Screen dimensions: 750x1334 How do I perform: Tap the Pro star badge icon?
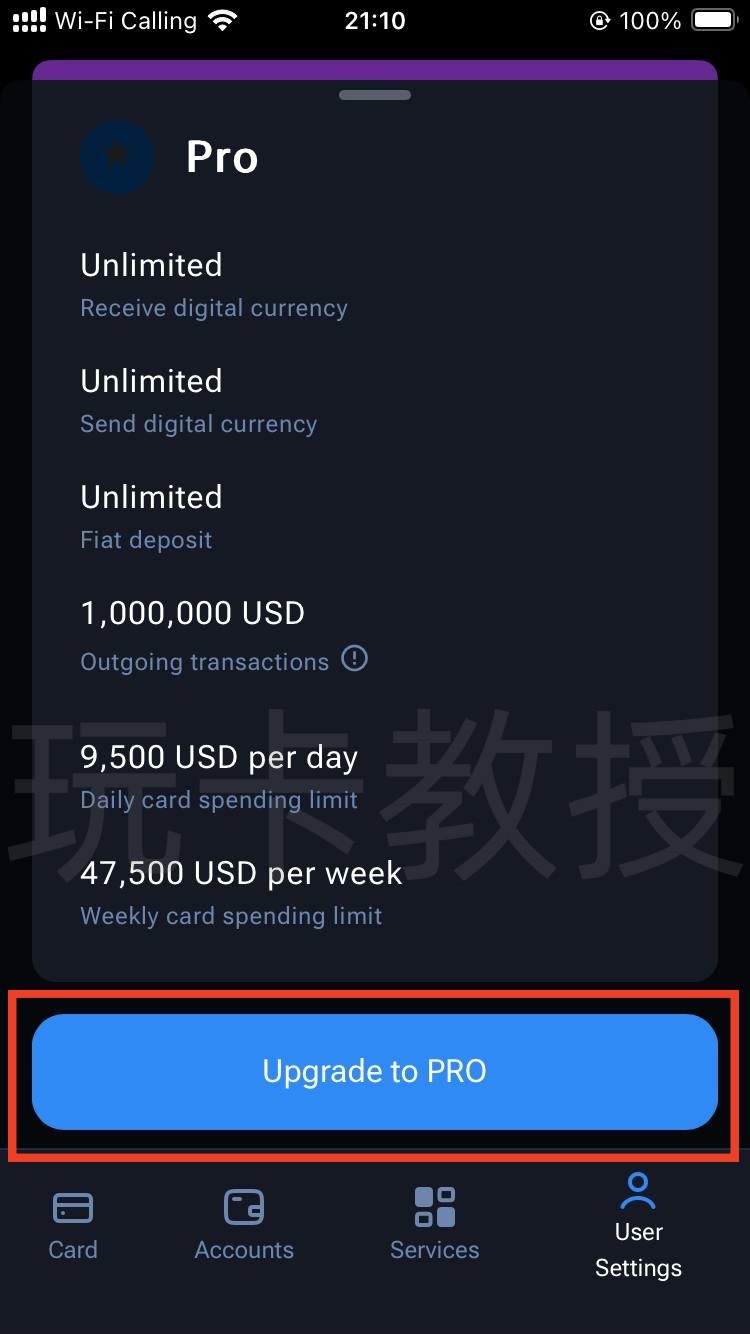118,157
